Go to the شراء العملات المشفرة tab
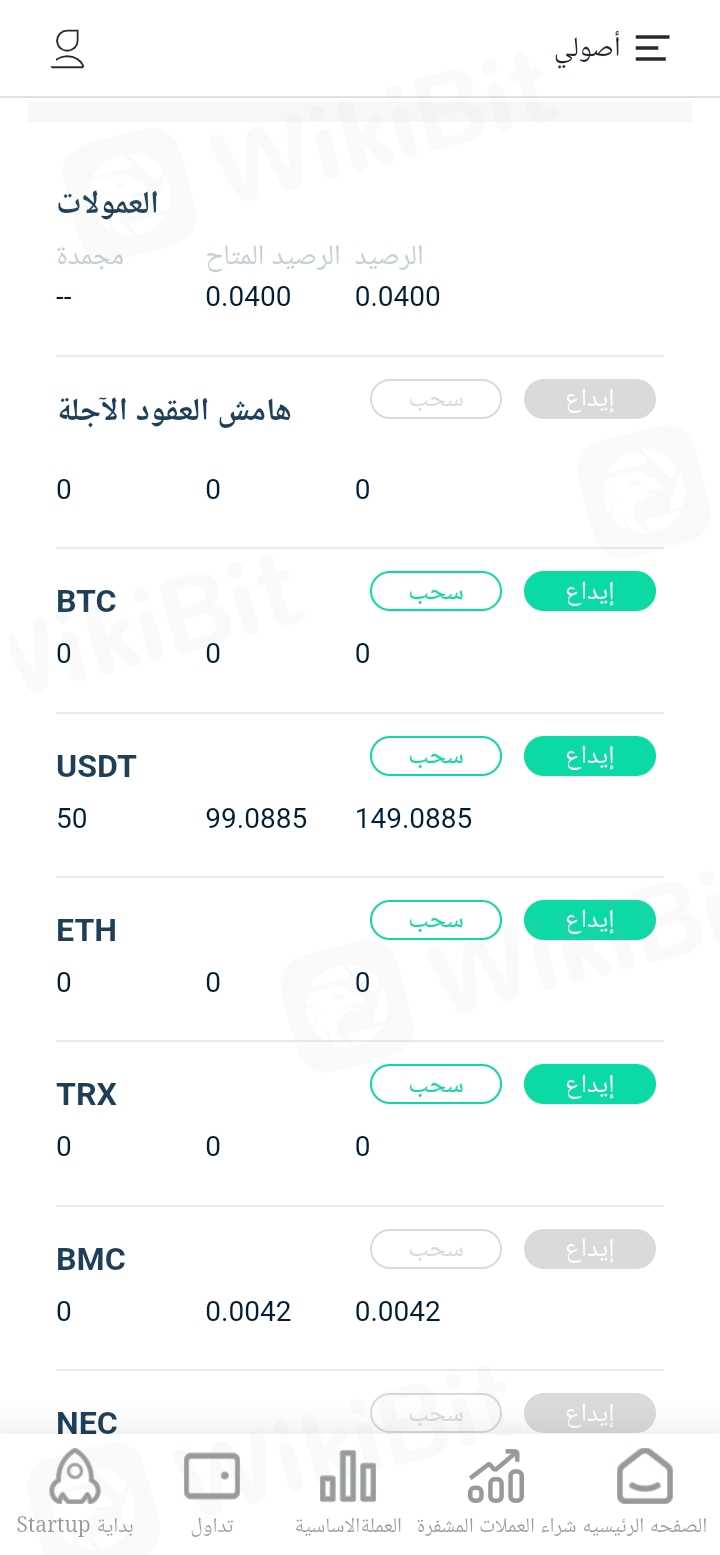The height and width of the screenshot is (1555, 720). [496, 1493]
